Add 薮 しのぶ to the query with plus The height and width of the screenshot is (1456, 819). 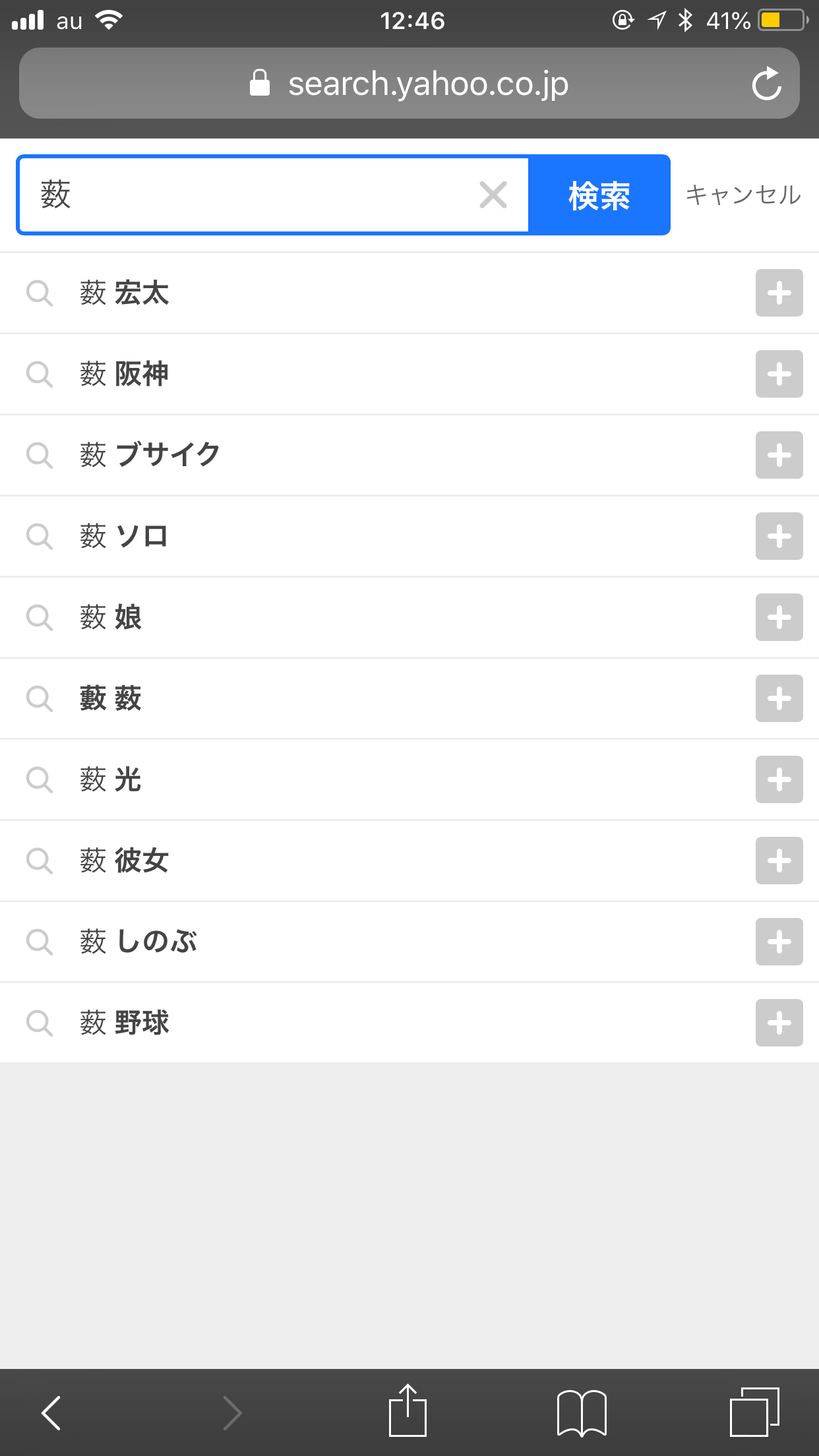(779, 942)
